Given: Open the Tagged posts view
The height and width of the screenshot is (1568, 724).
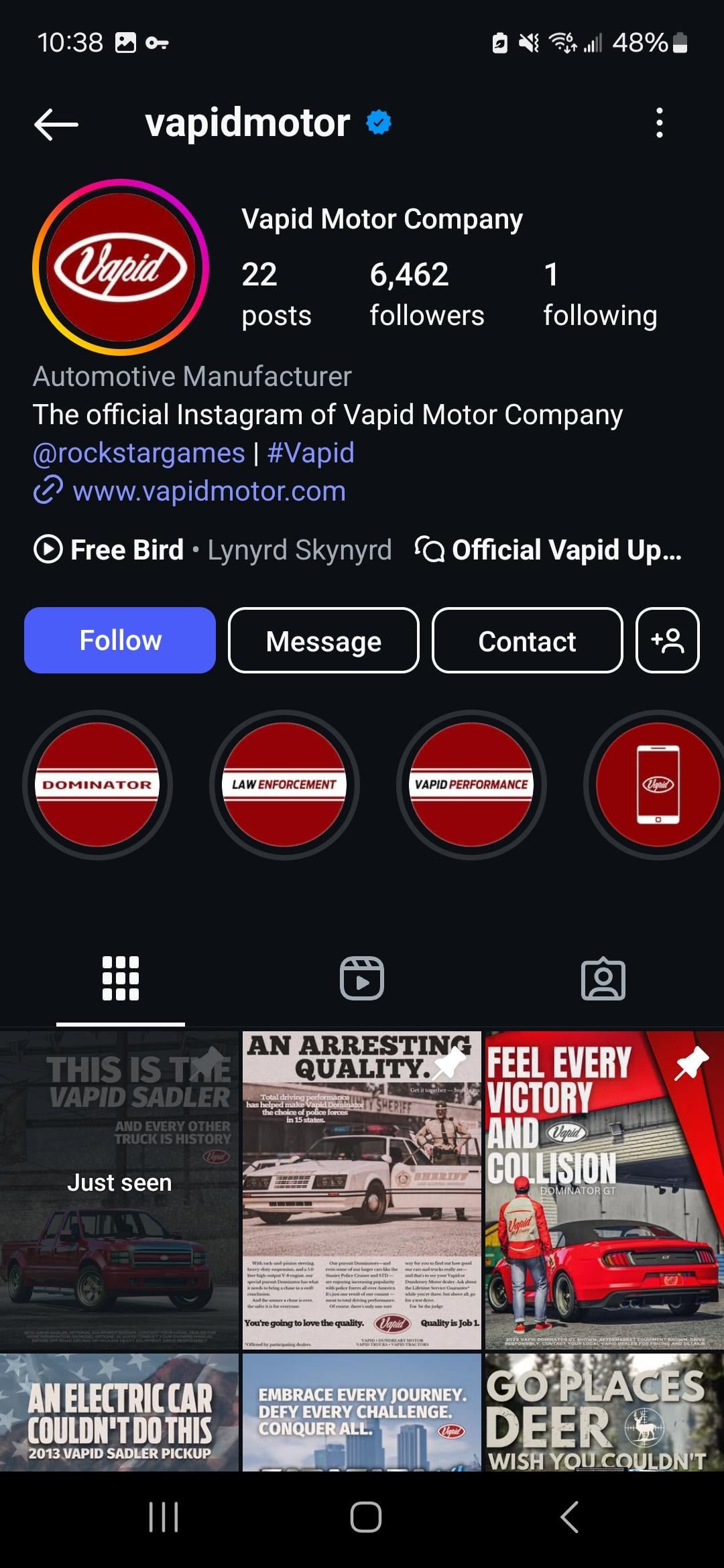Looking at the screenshot, I should coord(603,978).
